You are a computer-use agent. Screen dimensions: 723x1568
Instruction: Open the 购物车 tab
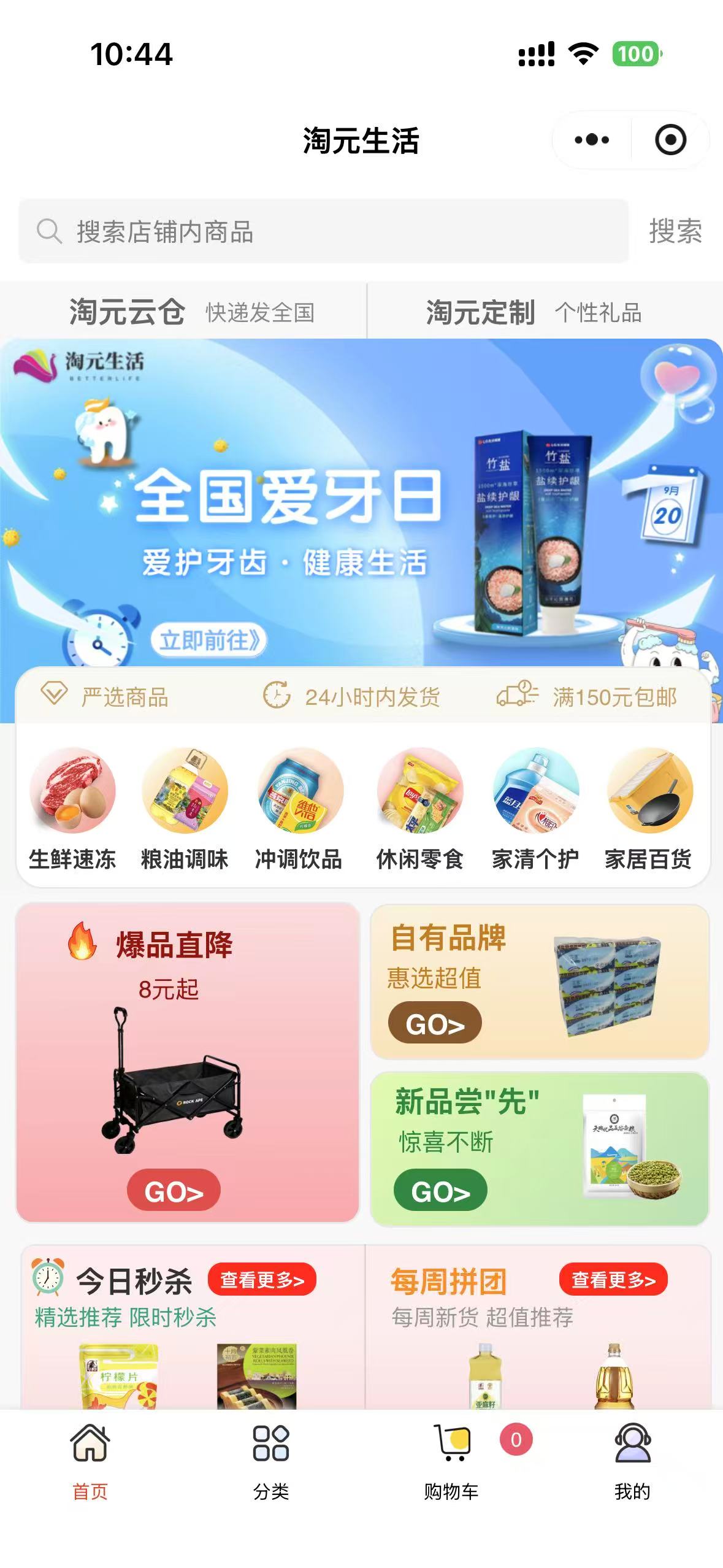451,1461
